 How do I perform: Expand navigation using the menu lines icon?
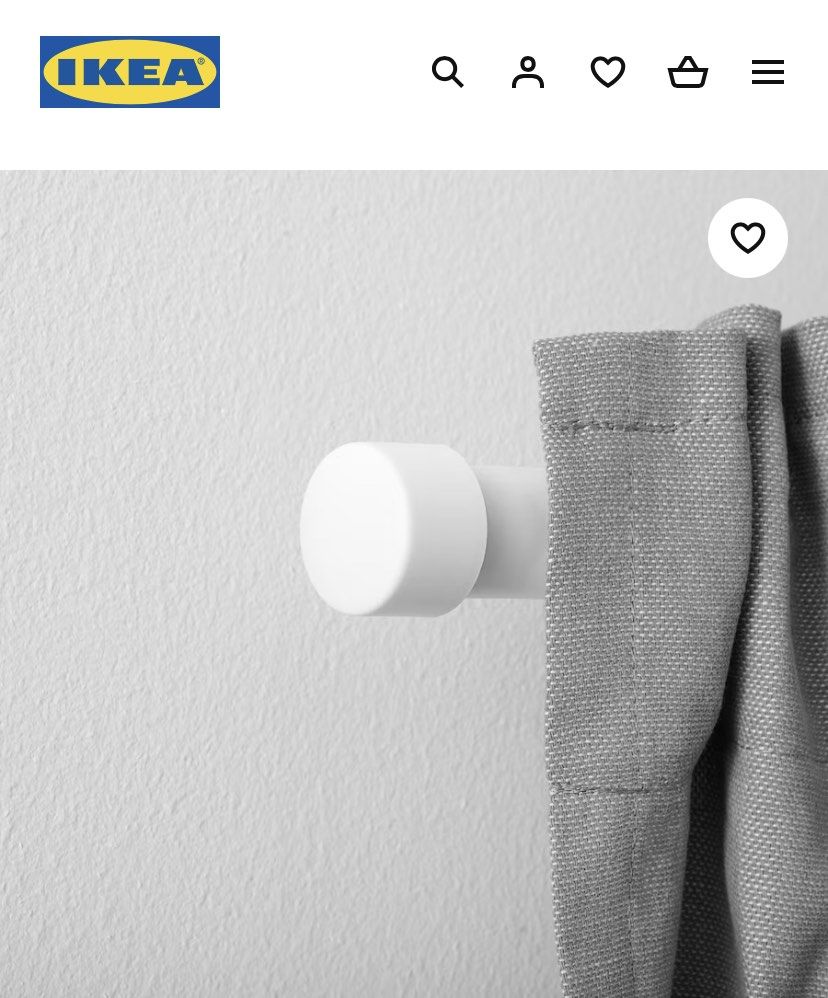click(x=768, y=72)
